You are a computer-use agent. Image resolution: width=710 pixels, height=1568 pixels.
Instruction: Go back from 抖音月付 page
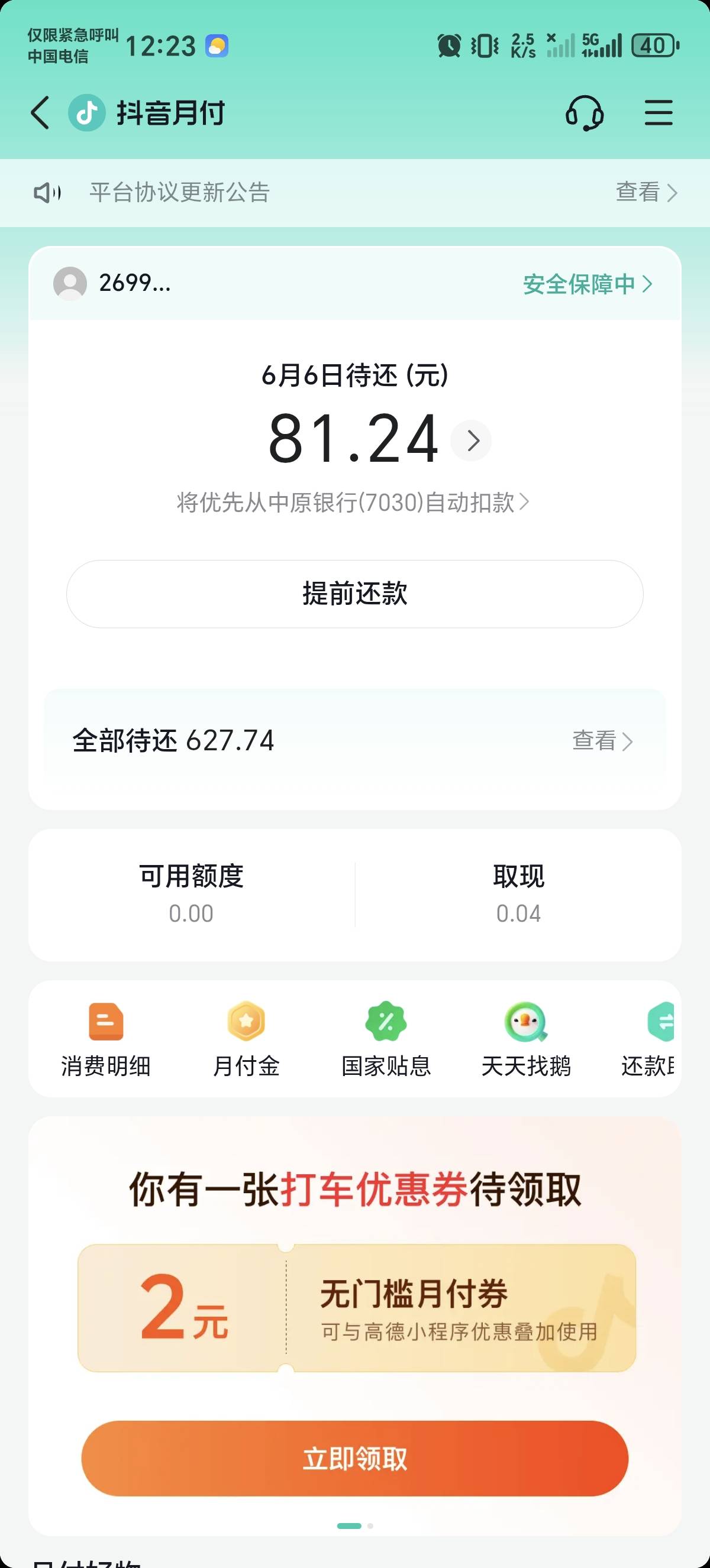40,112
